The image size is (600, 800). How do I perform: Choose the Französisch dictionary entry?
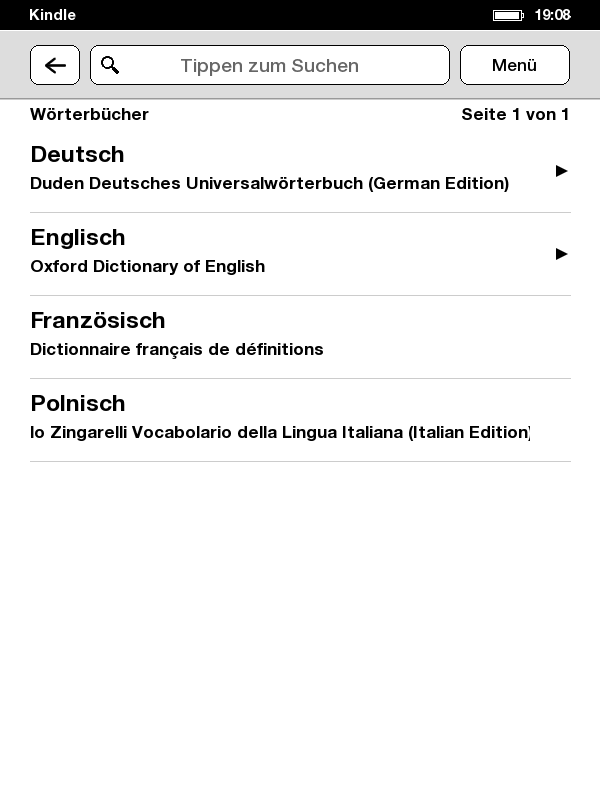(x=300, y=335)
